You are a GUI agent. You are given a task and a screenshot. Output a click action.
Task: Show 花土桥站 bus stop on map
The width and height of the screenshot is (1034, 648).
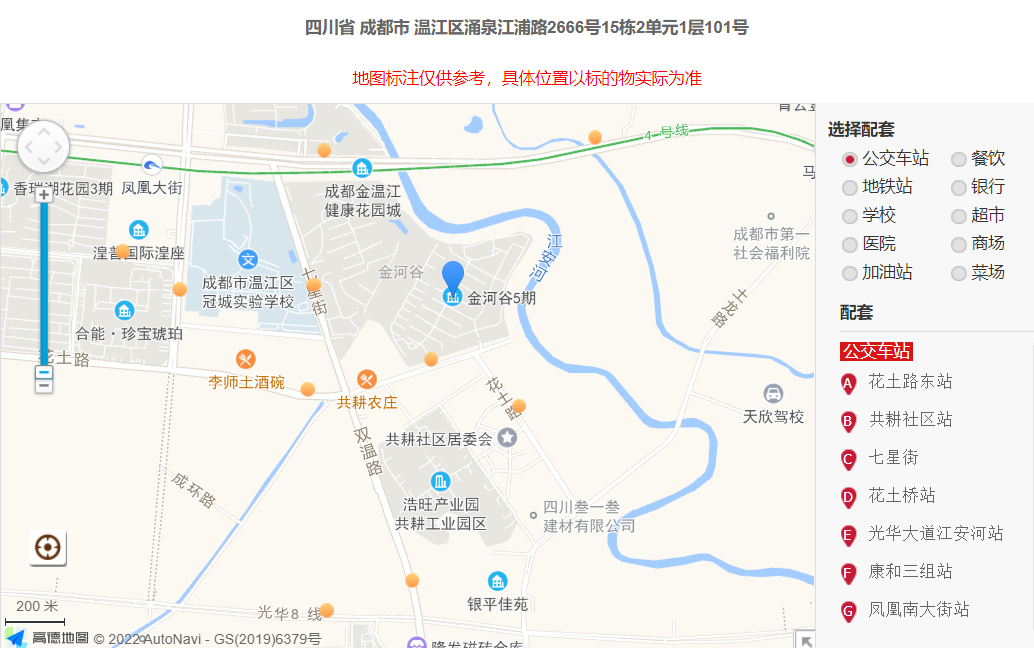901,496
